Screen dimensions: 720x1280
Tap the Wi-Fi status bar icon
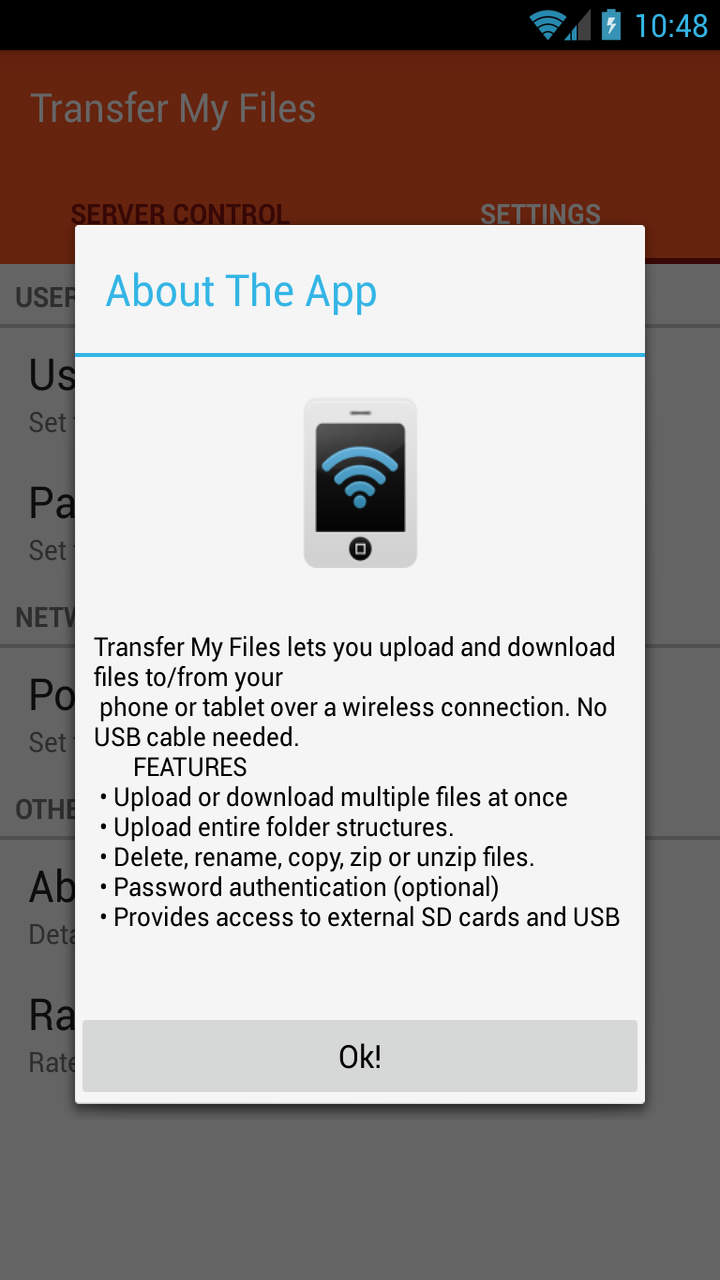tap(546, 25)
